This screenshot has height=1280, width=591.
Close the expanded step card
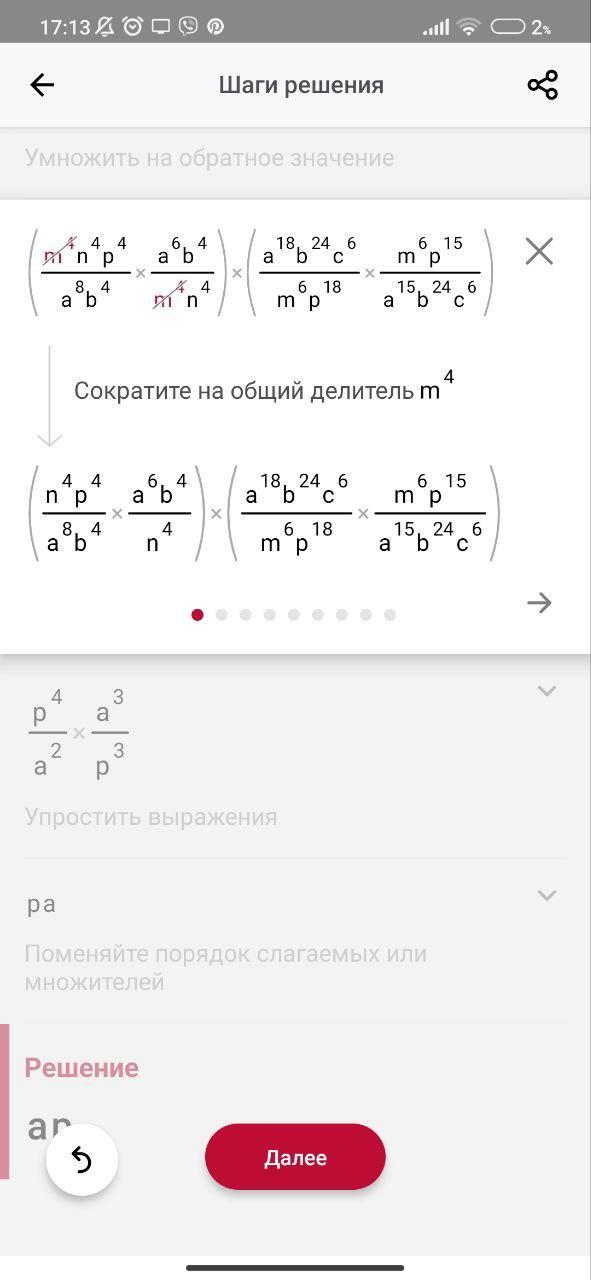(539, 252)
